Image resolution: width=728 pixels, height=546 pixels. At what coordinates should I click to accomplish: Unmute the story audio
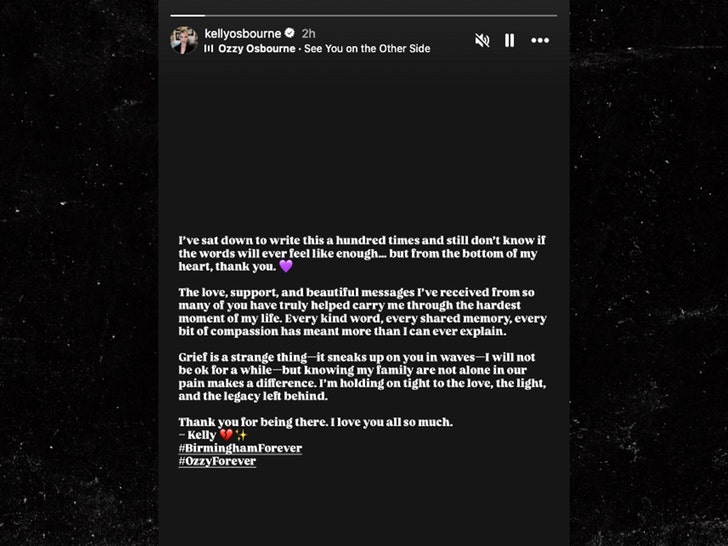(482, 40)
